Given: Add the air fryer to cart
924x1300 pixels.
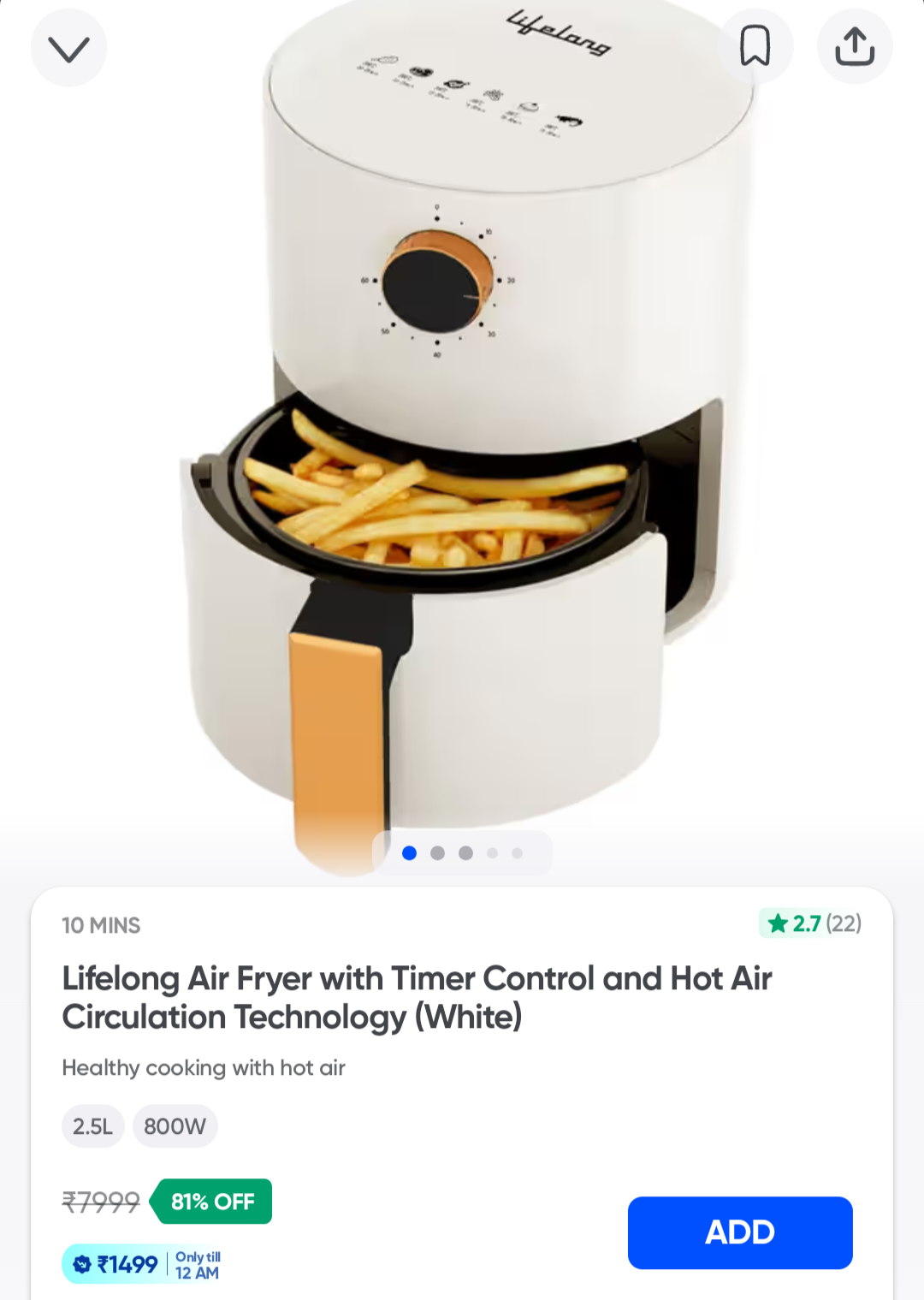Looking at the screenshot, I should point(740,1232).
